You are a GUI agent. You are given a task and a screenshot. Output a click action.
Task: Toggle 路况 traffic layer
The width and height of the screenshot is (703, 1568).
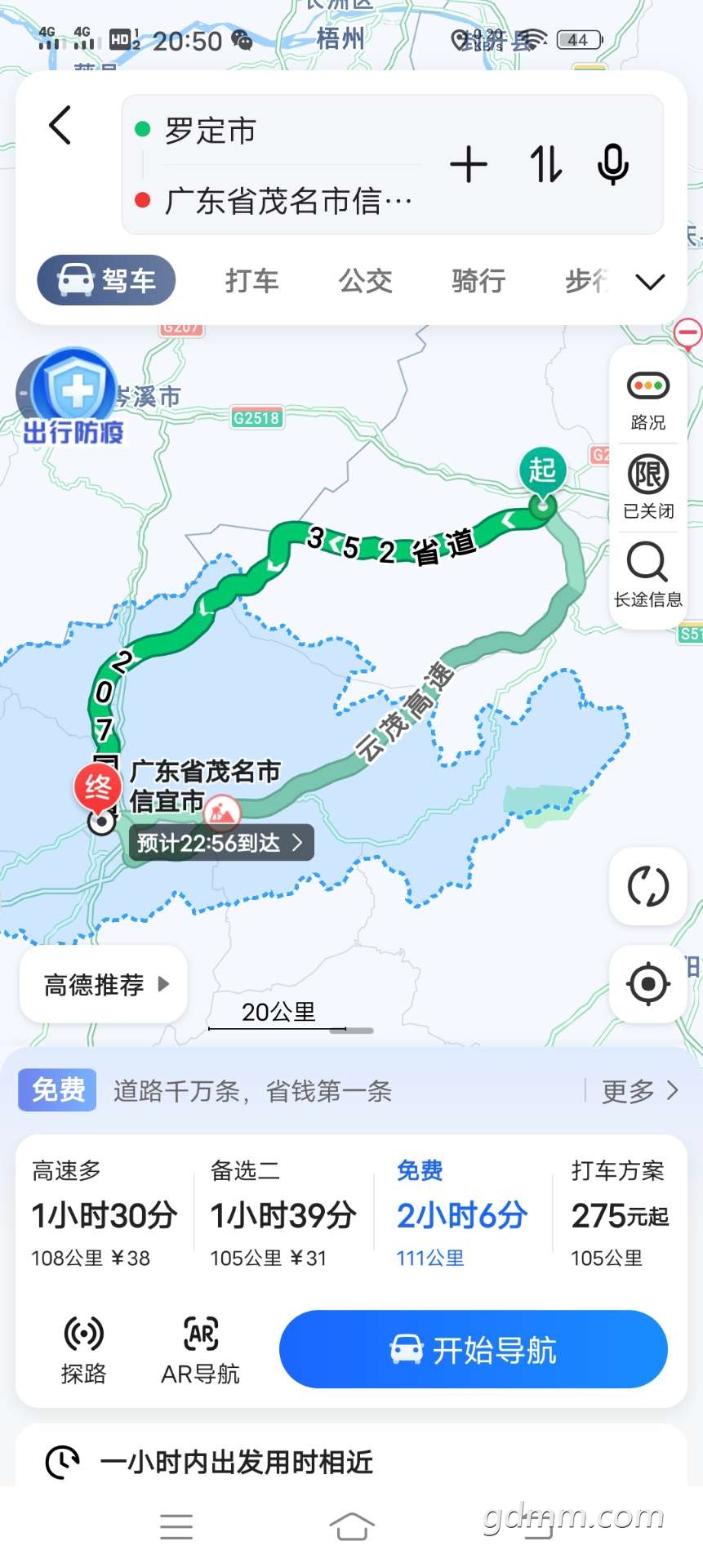[647, 399]
